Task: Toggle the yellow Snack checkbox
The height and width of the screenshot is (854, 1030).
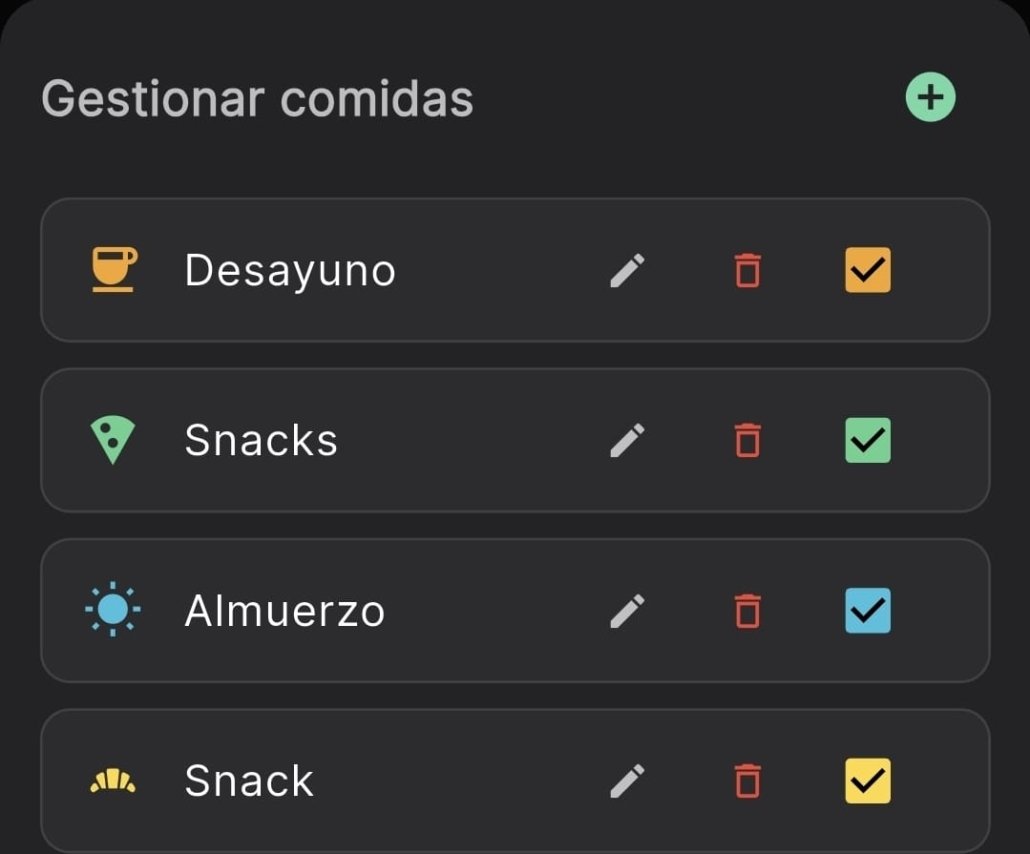Action: (868, 781)
